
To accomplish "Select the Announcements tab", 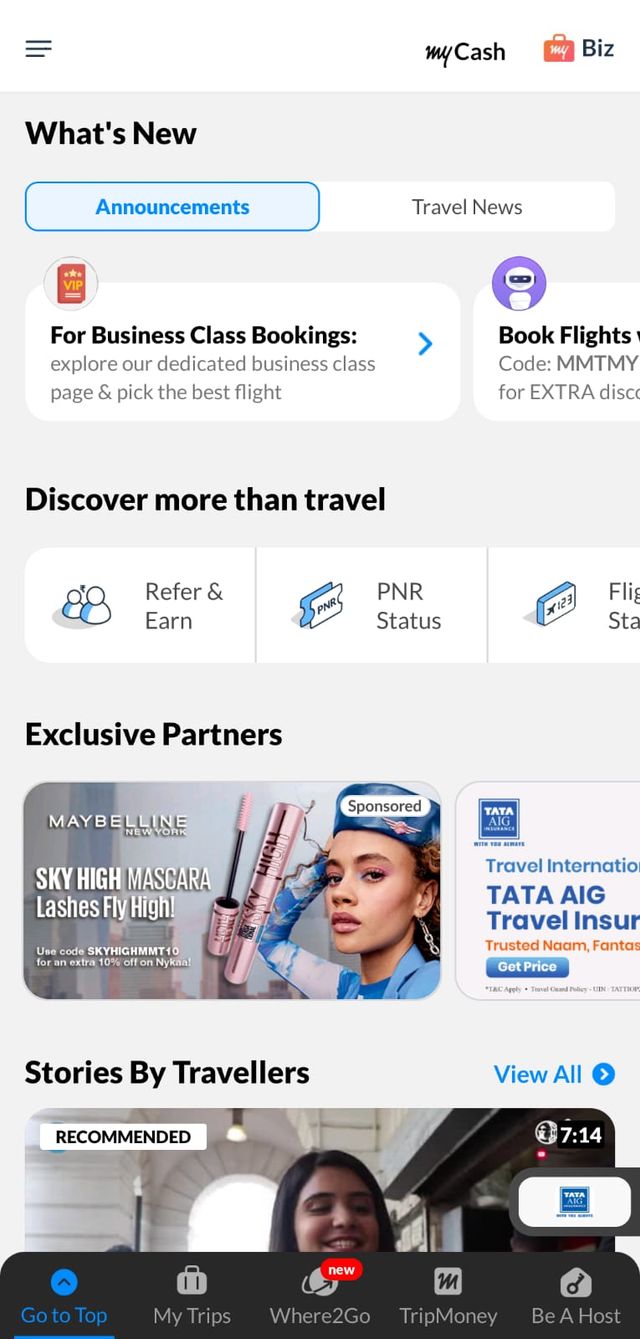I will coord(172,207).
